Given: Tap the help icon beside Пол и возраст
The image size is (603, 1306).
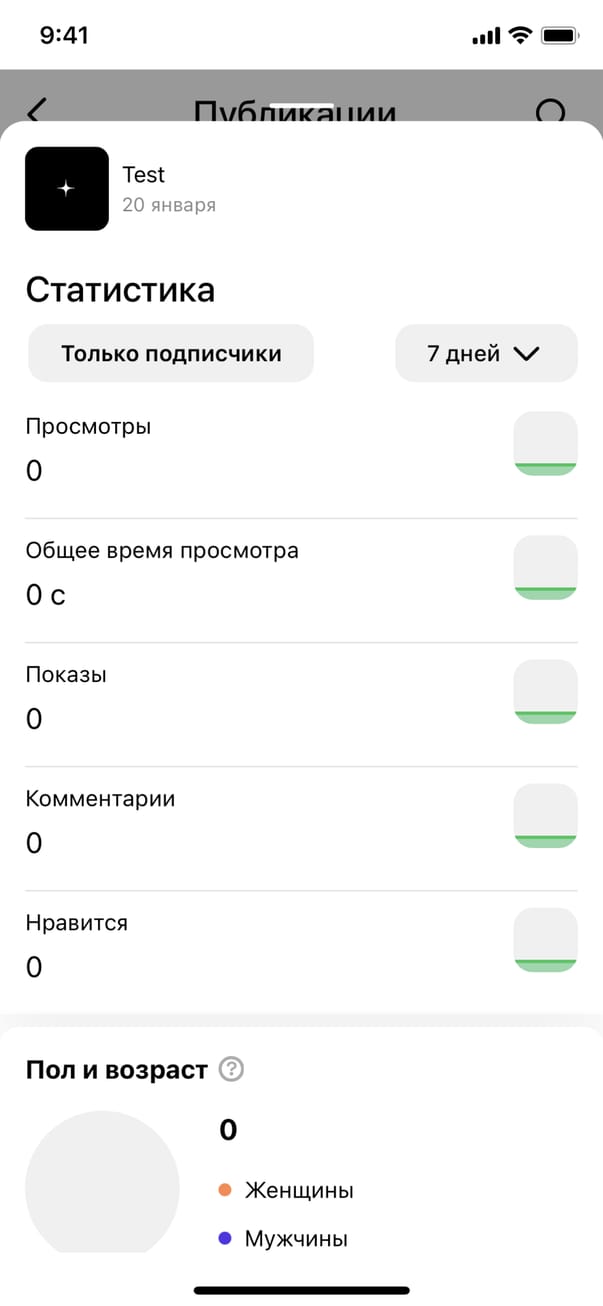Looking at the screenshot, I should pos(231,1070).
